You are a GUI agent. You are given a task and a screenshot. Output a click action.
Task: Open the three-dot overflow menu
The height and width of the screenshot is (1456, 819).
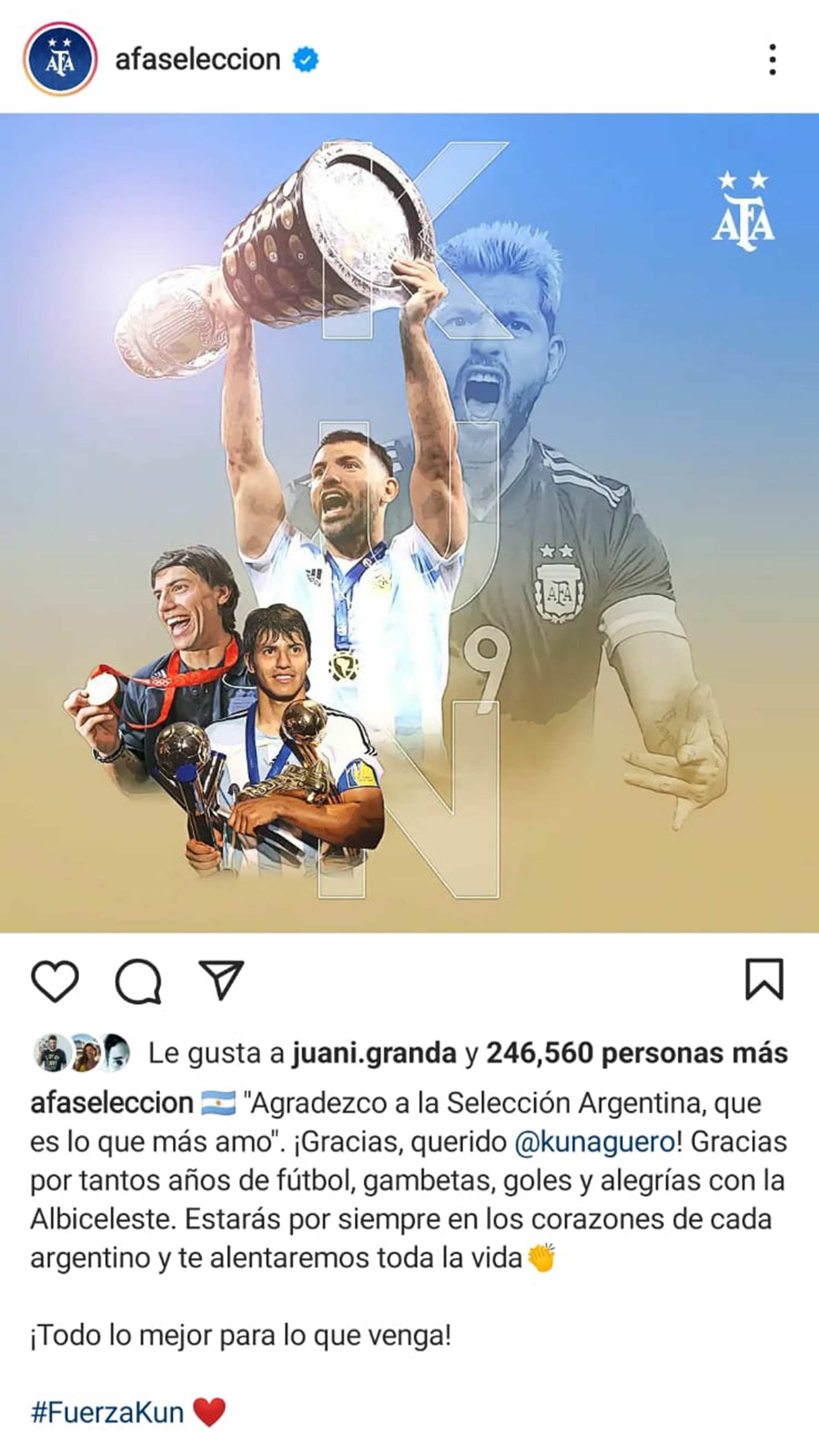(x=772, y=59)
